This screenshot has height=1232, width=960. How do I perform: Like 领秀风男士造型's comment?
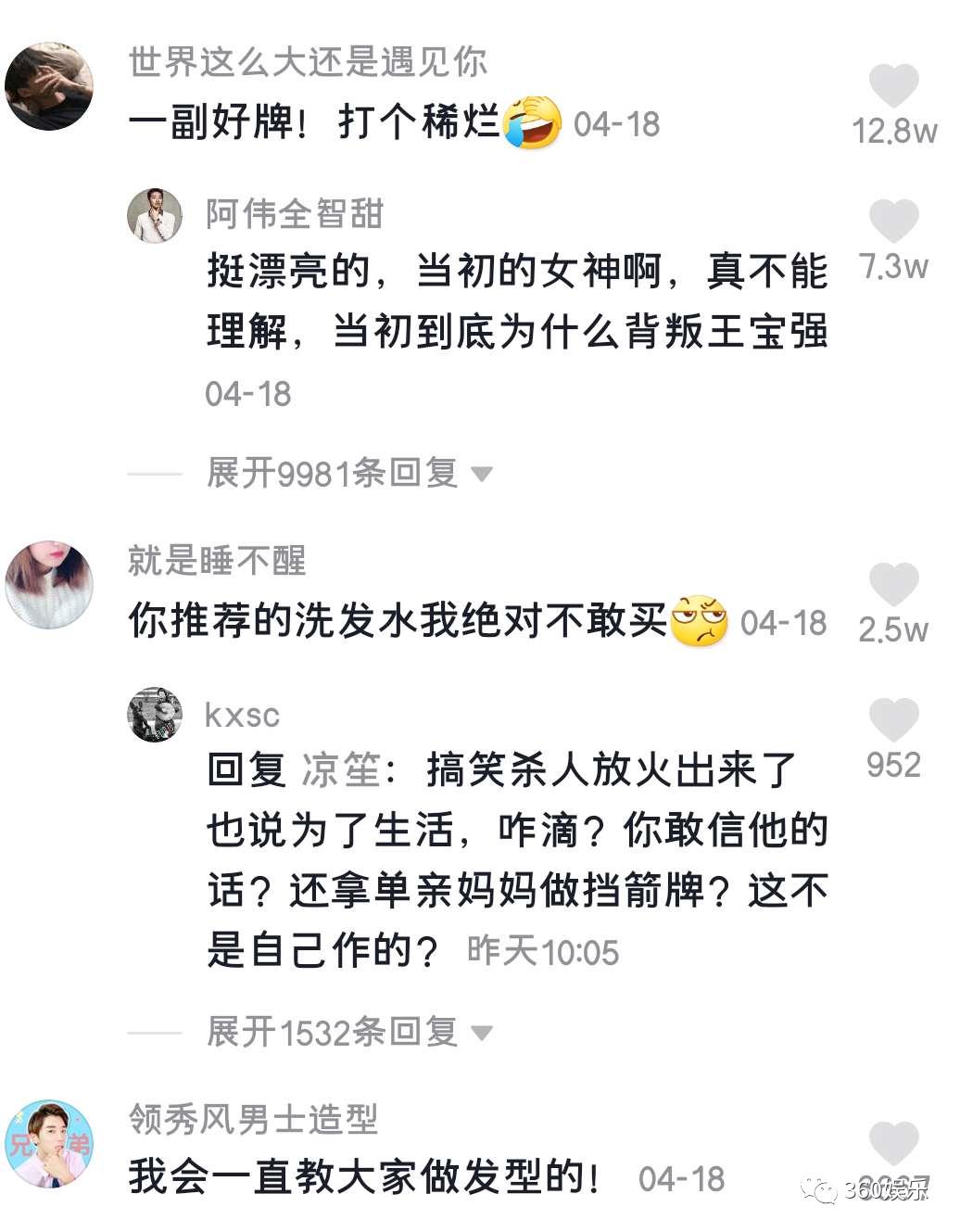893,1142
